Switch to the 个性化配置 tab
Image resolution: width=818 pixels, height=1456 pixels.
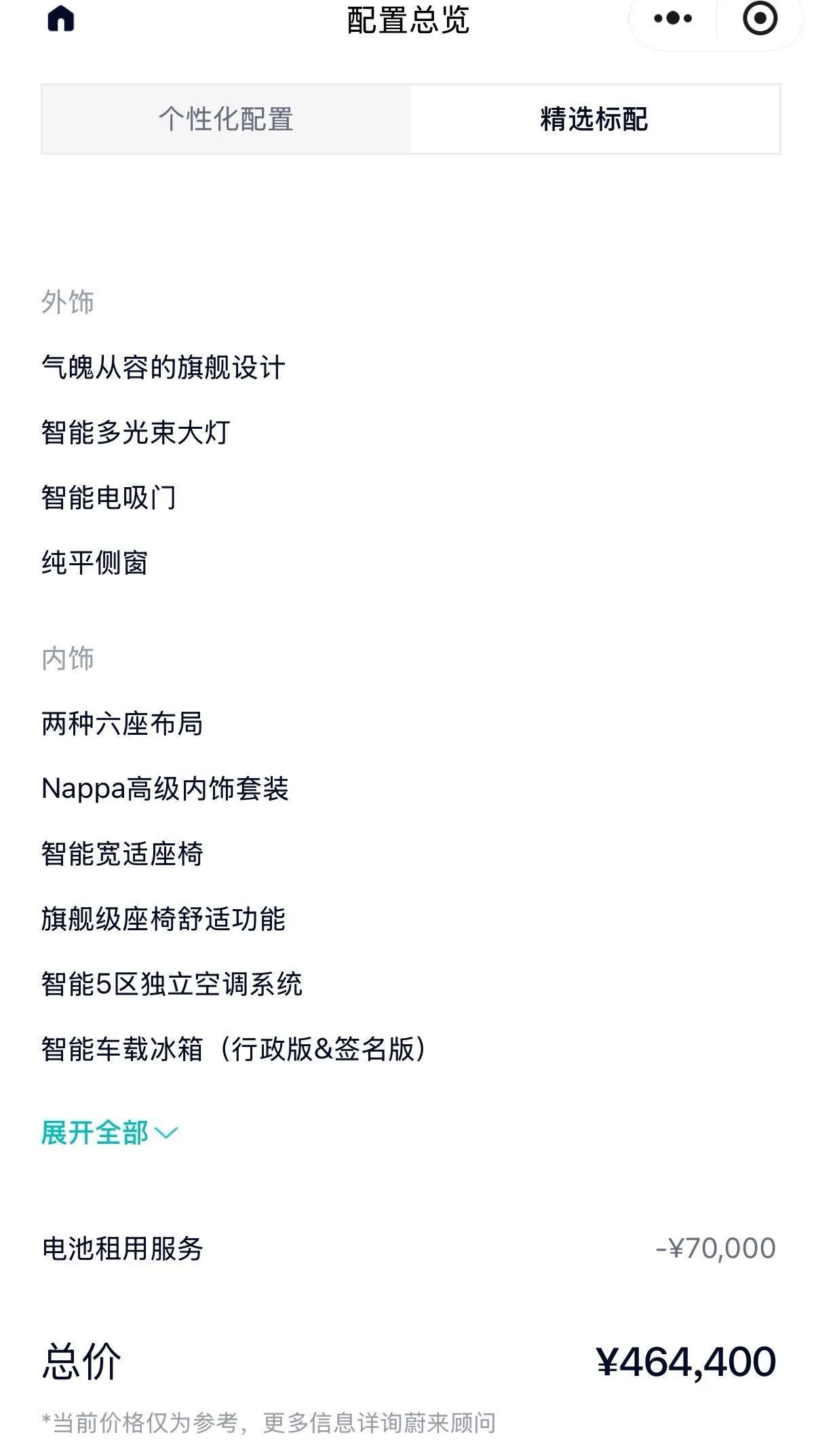pos(227,119)
